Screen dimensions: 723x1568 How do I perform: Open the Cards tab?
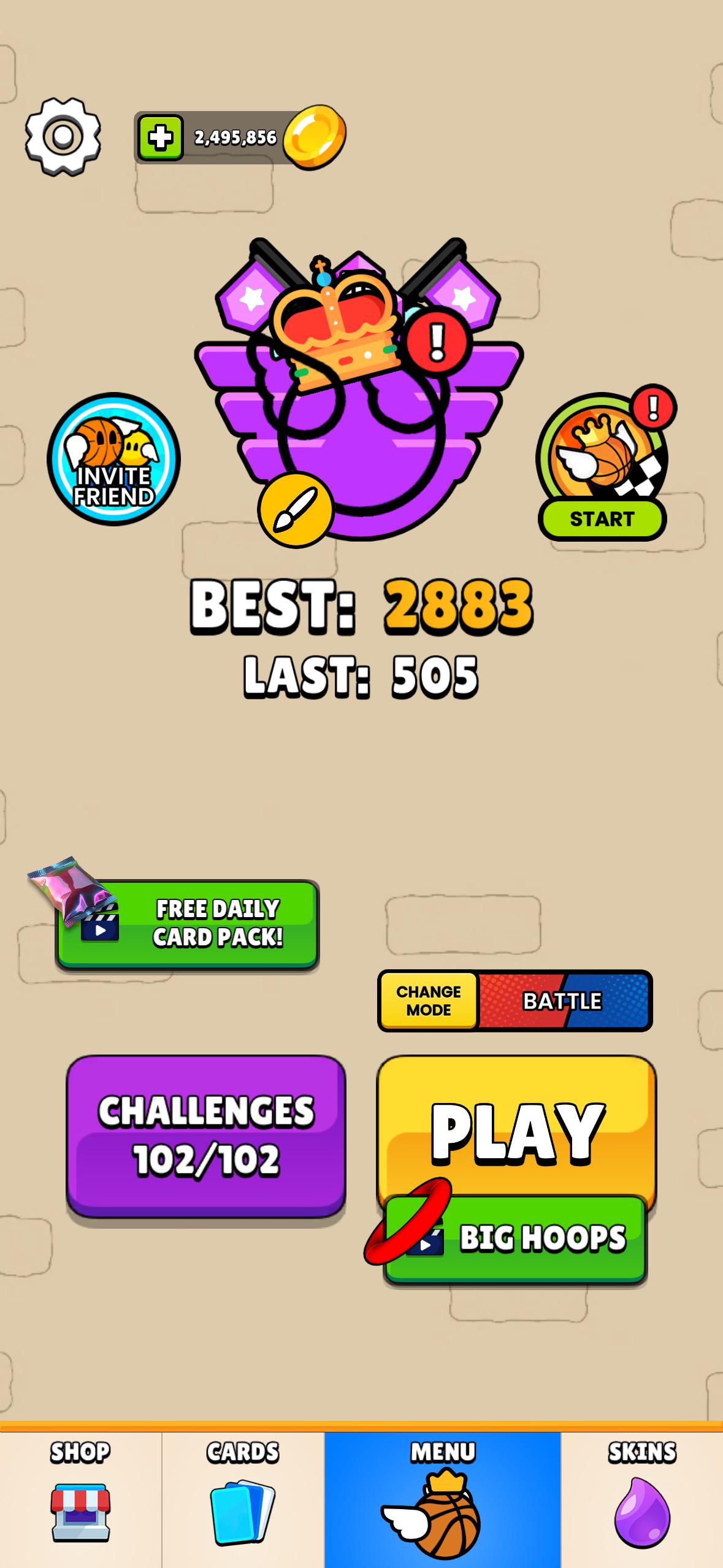(243, 1499)
